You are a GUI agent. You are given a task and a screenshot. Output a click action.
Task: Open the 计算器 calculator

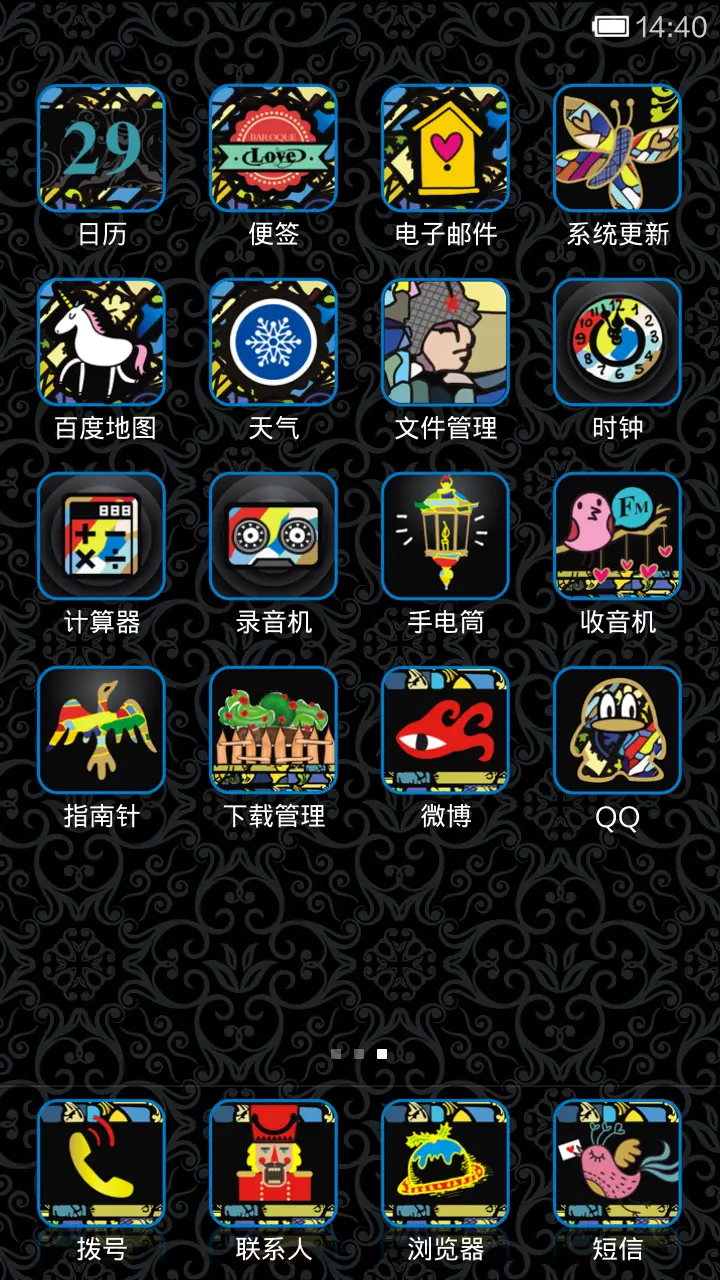(x=101, y=536)
